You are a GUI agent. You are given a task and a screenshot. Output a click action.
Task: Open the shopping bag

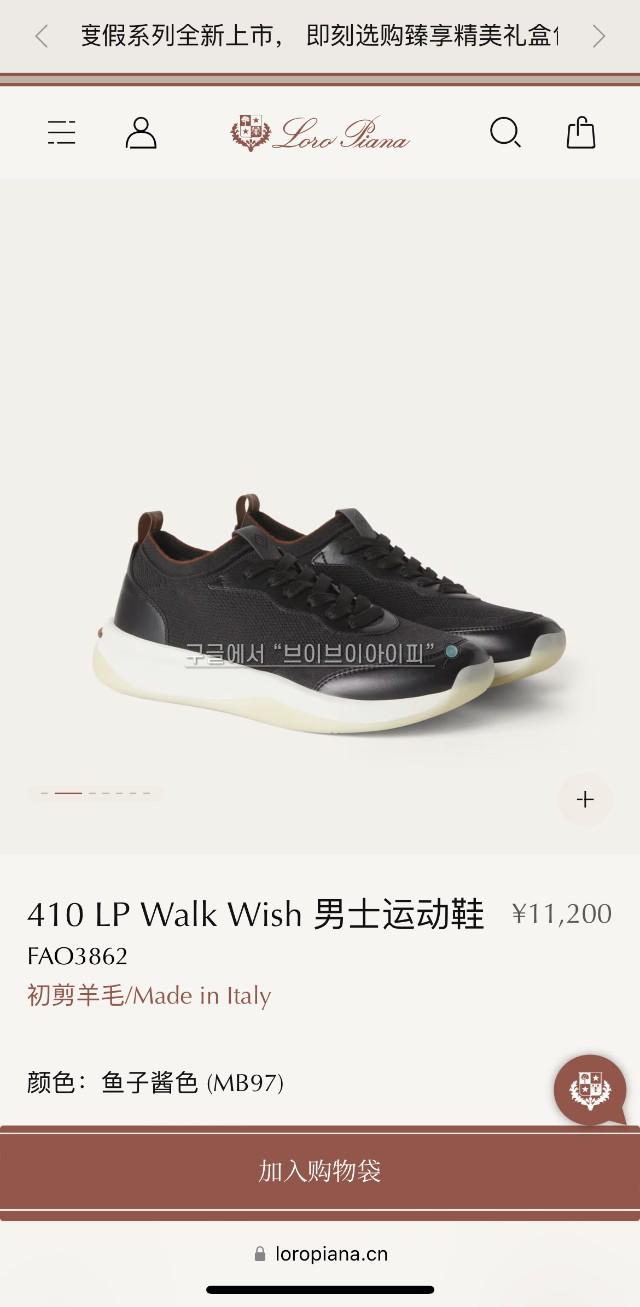pyautogui.click(x=581, y=132)
